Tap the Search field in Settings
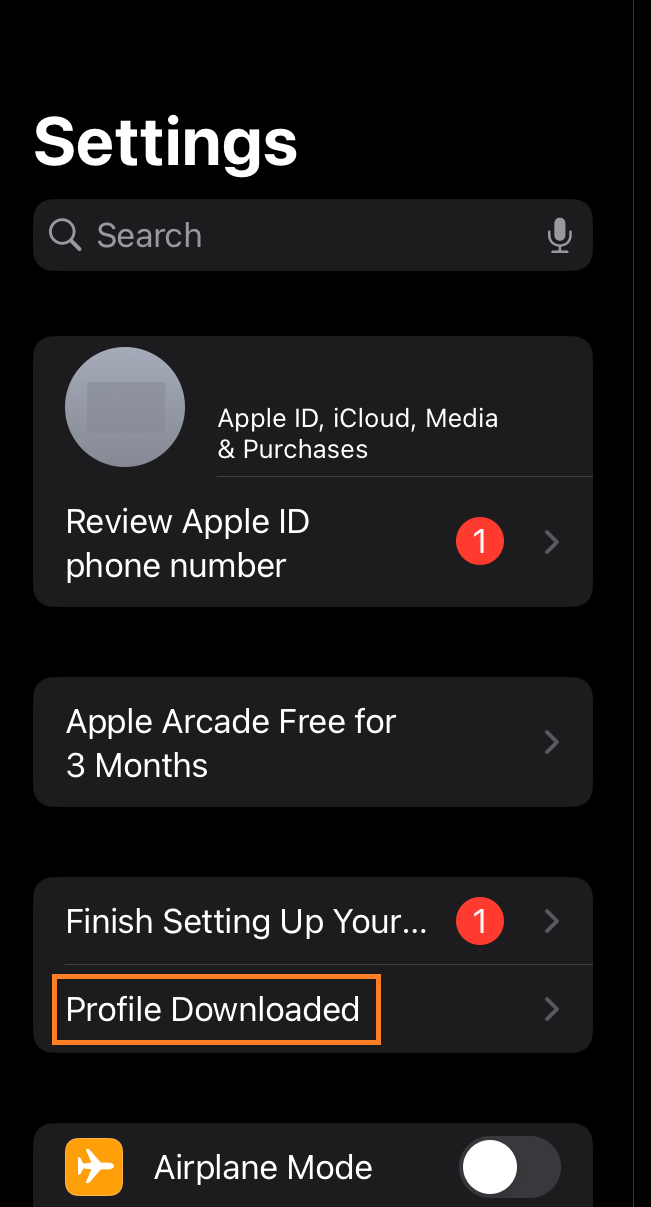Viewport: 651px width, 1207px height. pos(290,236)
